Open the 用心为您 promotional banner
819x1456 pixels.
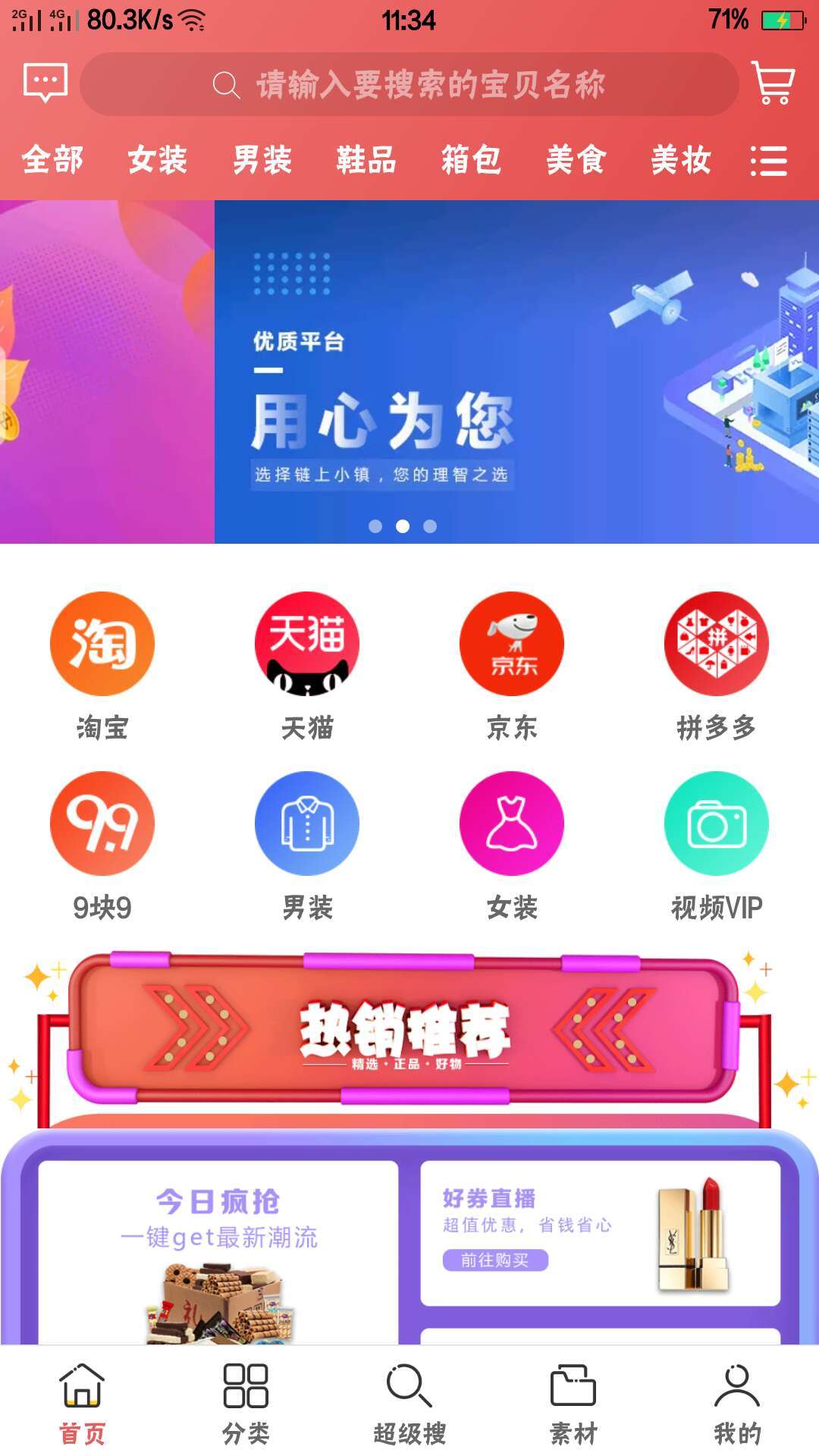click(516, 372)
